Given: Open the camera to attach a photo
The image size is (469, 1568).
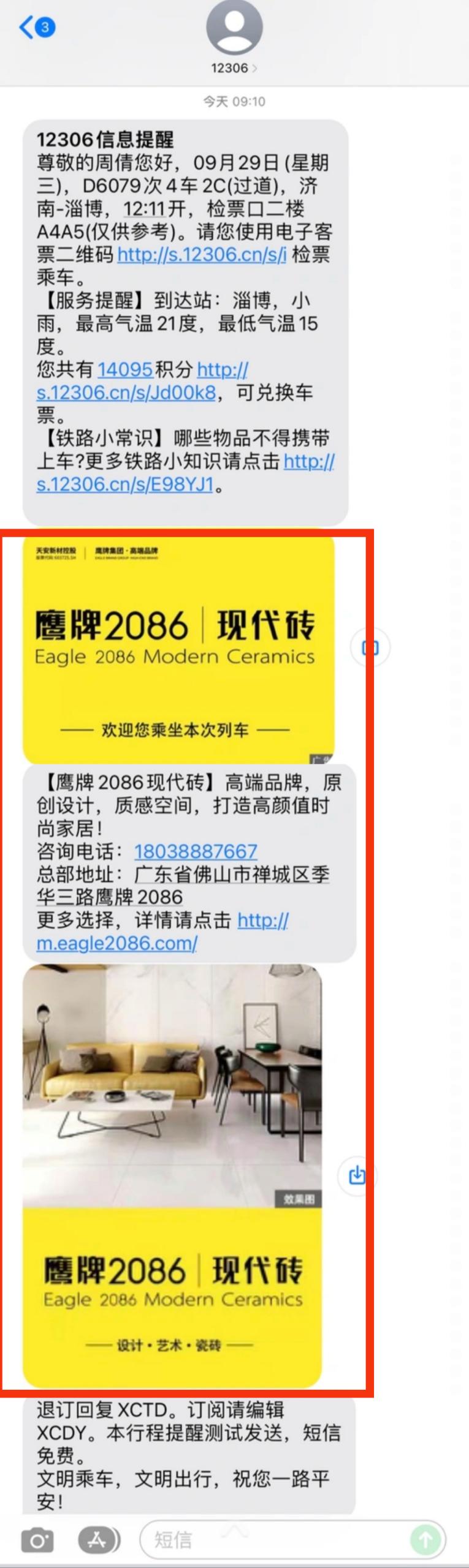Looking at the screenshot, I should tap(37, 1540).
